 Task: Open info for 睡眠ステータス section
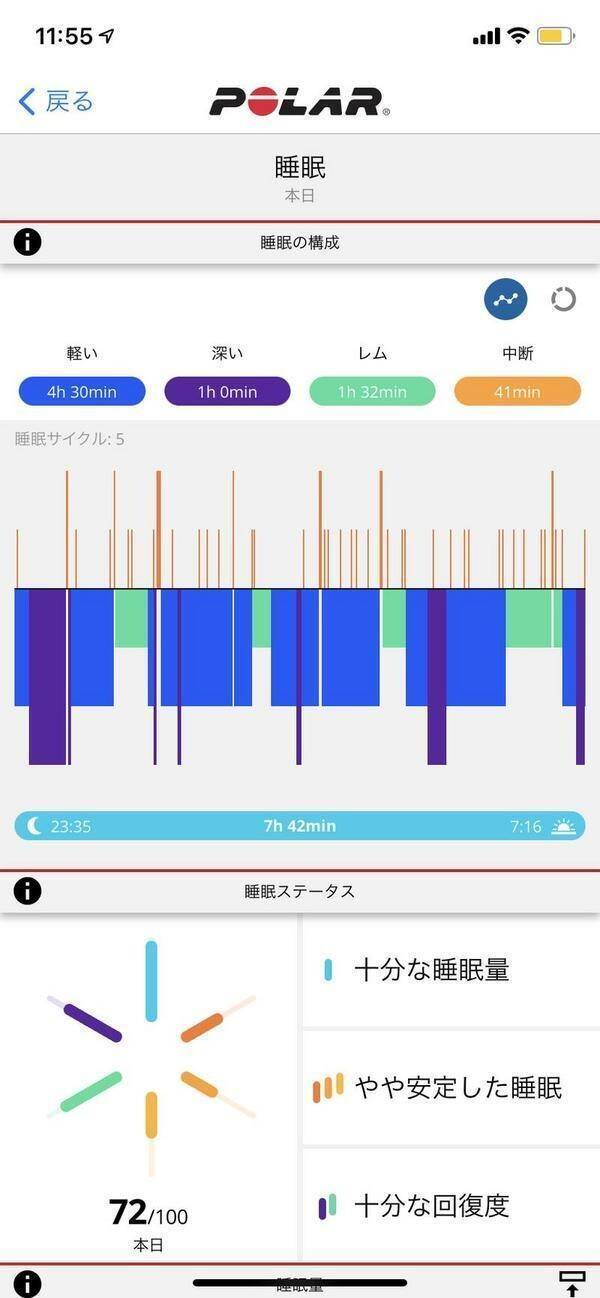[28, 891]
